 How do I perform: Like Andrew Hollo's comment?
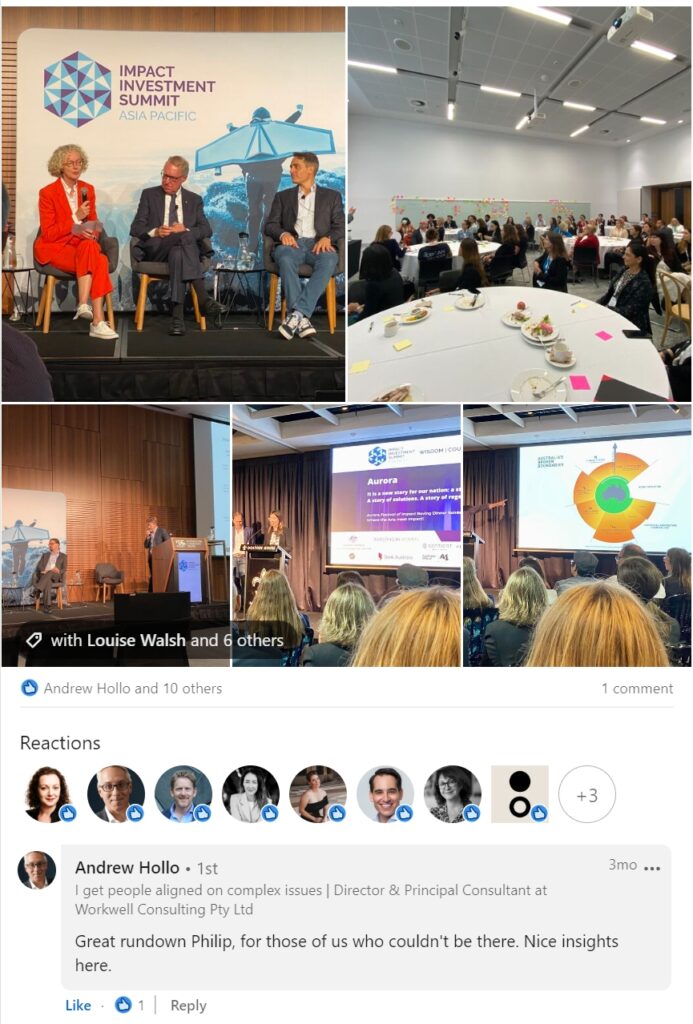pyautogui.click(x=78, y=1005)
